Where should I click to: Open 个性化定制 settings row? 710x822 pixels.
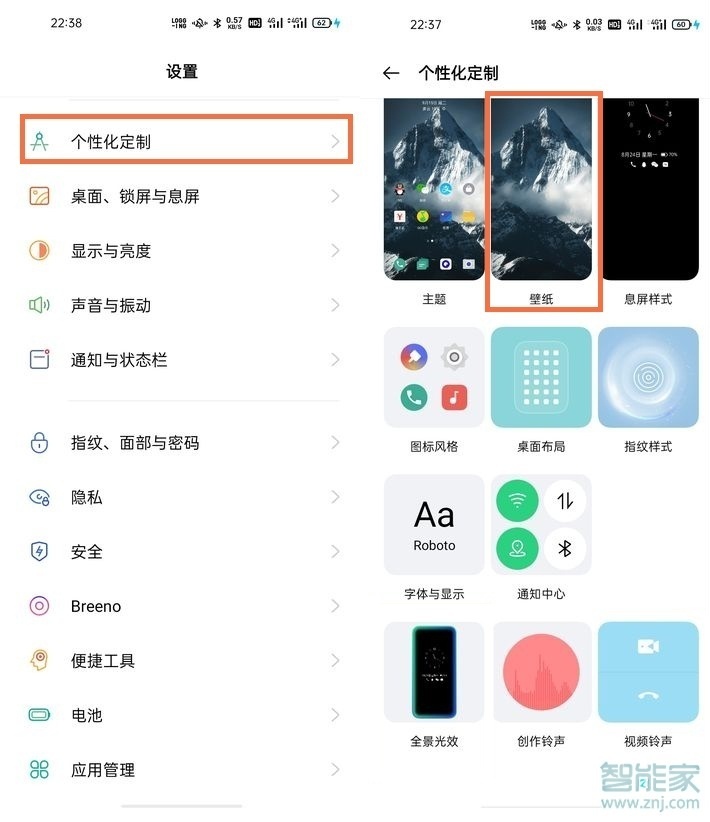[x=185, y=142]
